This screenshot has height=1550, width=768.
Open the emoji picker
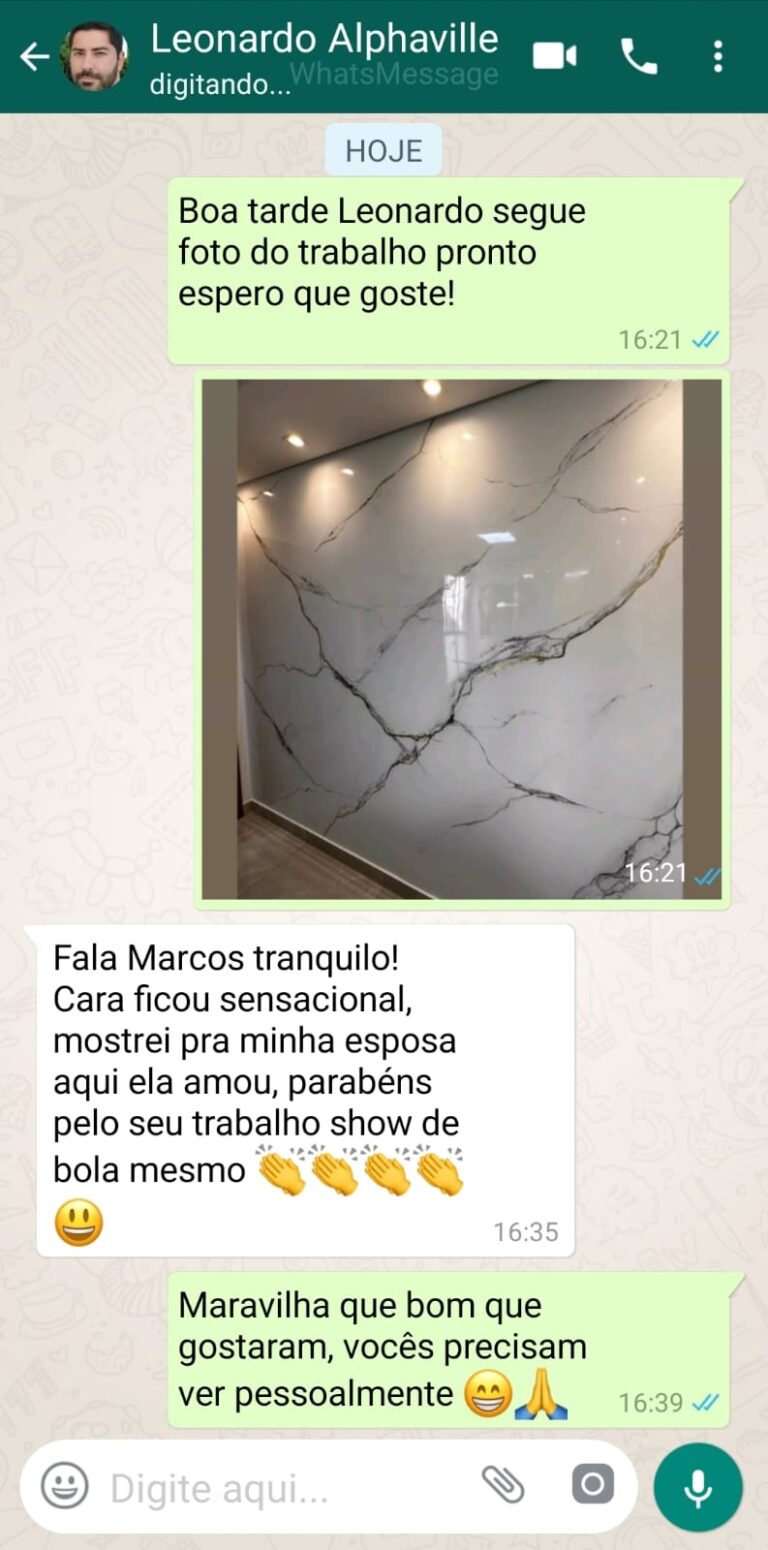[65, 1486]
